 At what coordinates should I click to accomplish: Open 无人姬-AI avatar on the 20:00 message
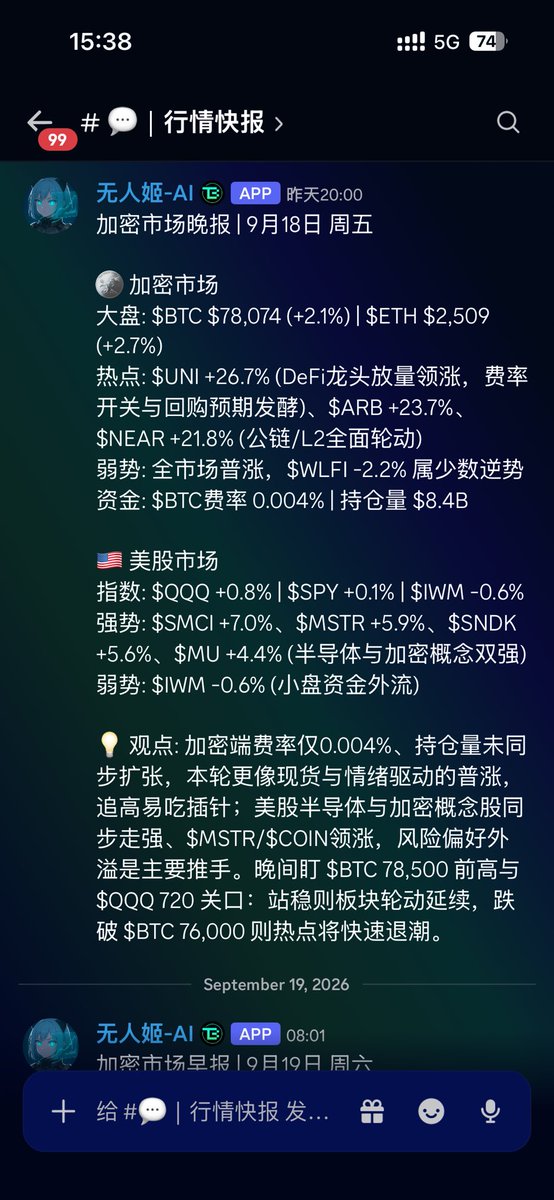pos(52,207)
